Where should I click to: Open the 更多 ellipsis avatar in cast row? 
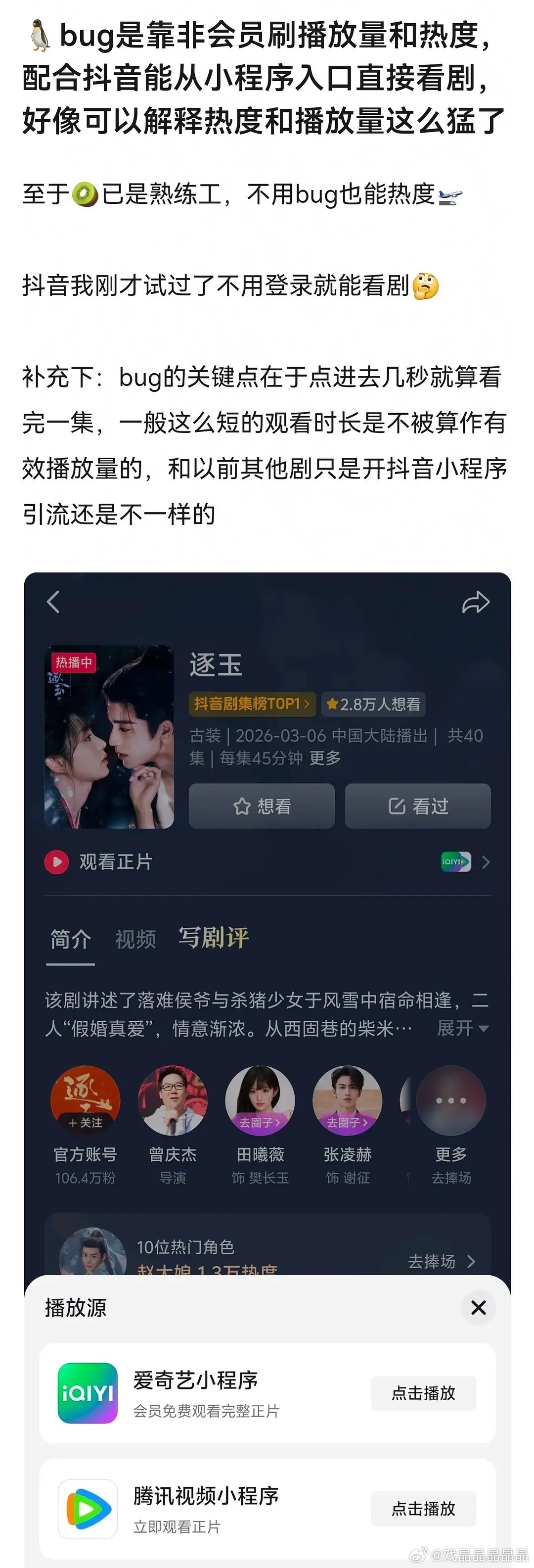click(450, 1100)
